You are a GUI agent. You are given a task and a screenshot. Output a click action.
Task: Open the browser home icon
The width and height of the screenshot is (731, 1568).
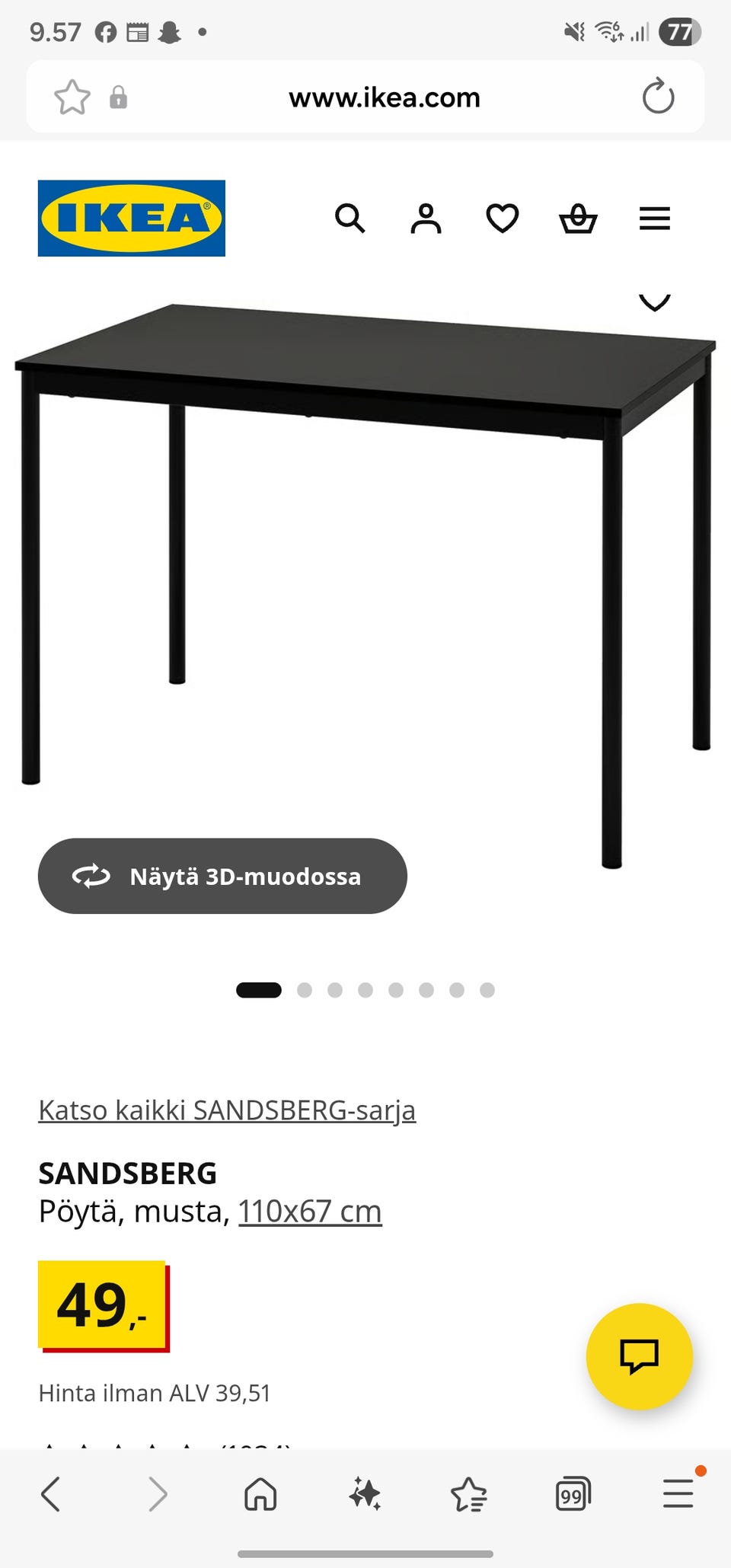[260, 1493]
